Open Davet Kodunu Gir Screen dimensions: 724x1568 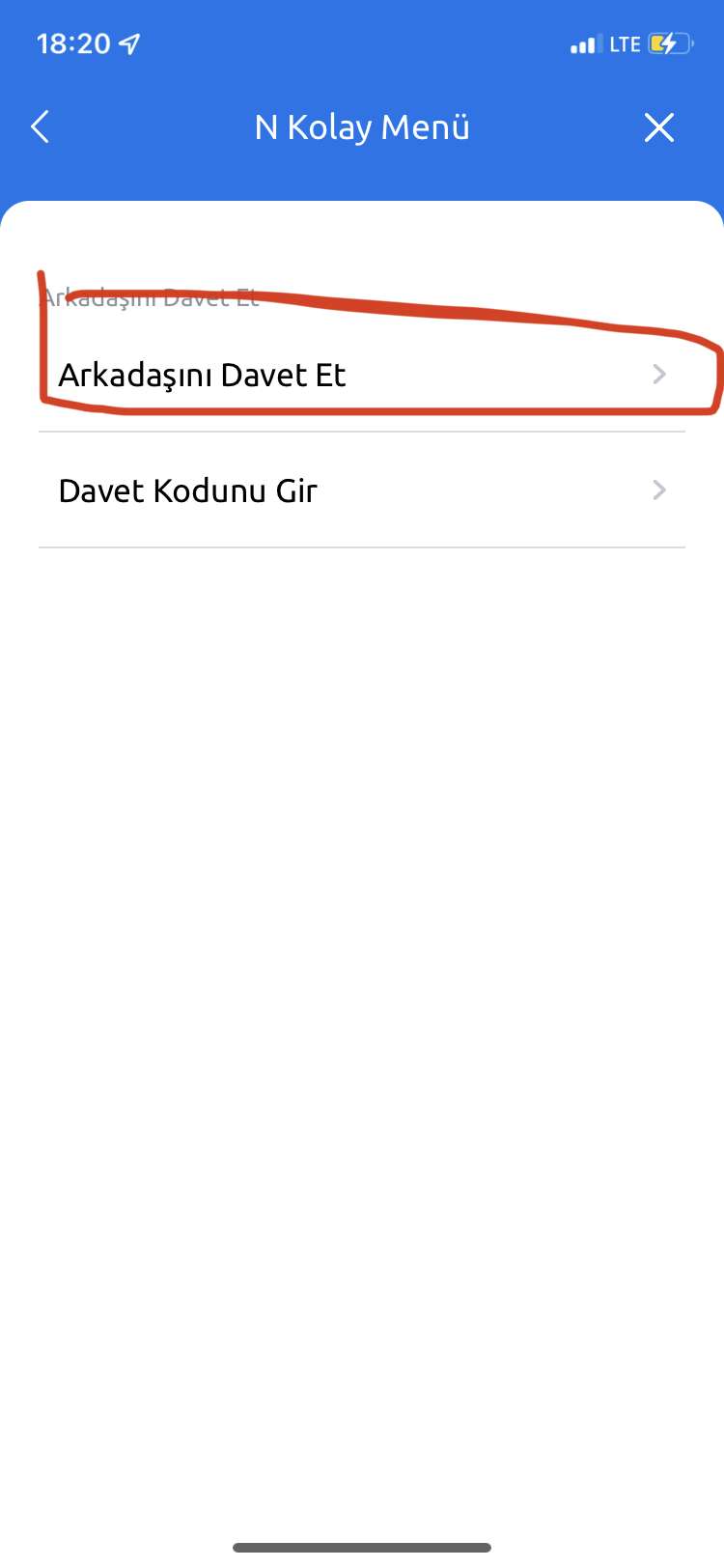[x=362, y=490]
